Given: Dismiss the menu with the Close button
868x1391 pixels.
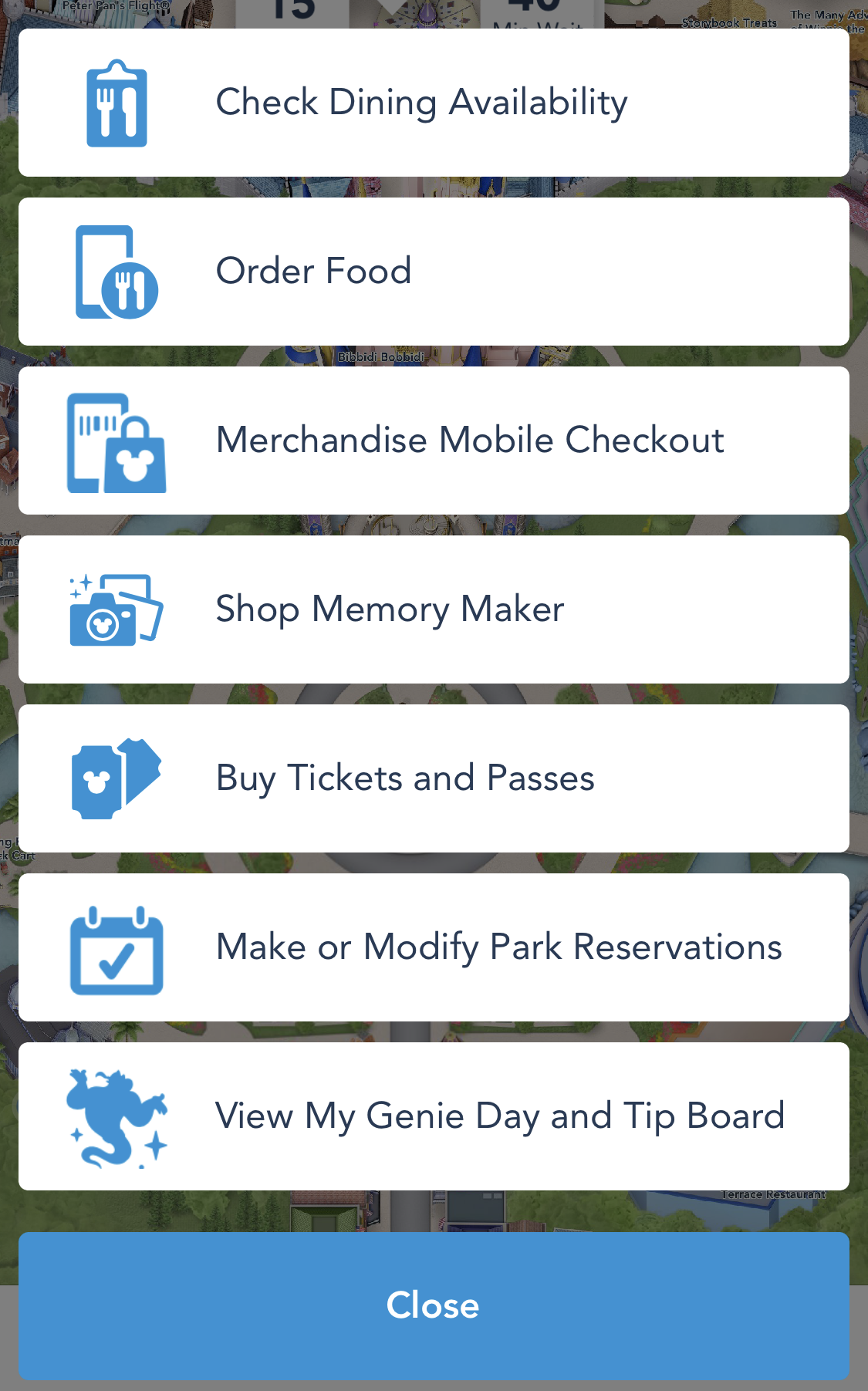Looking at the screenshot, I should (x=434, y=1306).
